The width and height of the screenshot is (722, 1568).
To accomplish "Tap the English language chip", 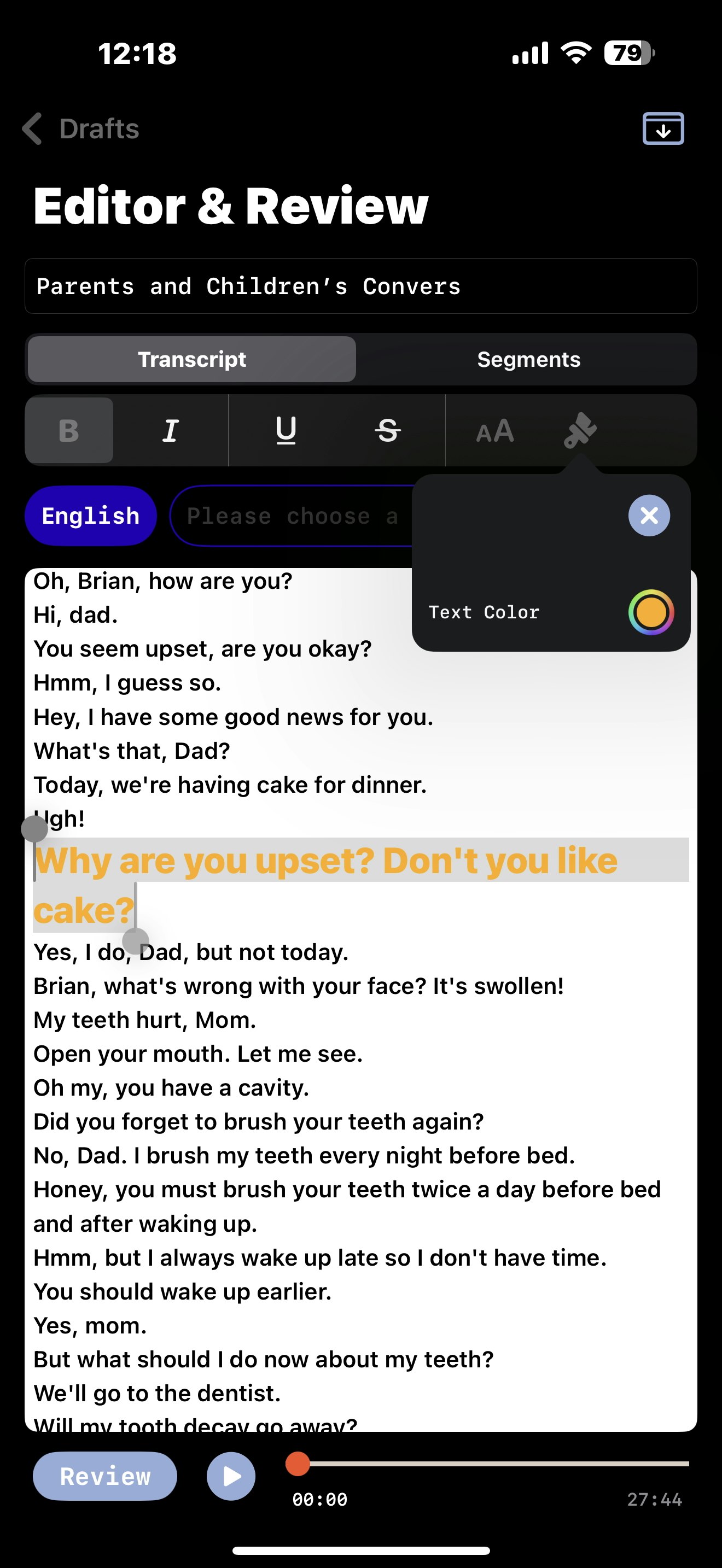I will (x=91, y=516).
